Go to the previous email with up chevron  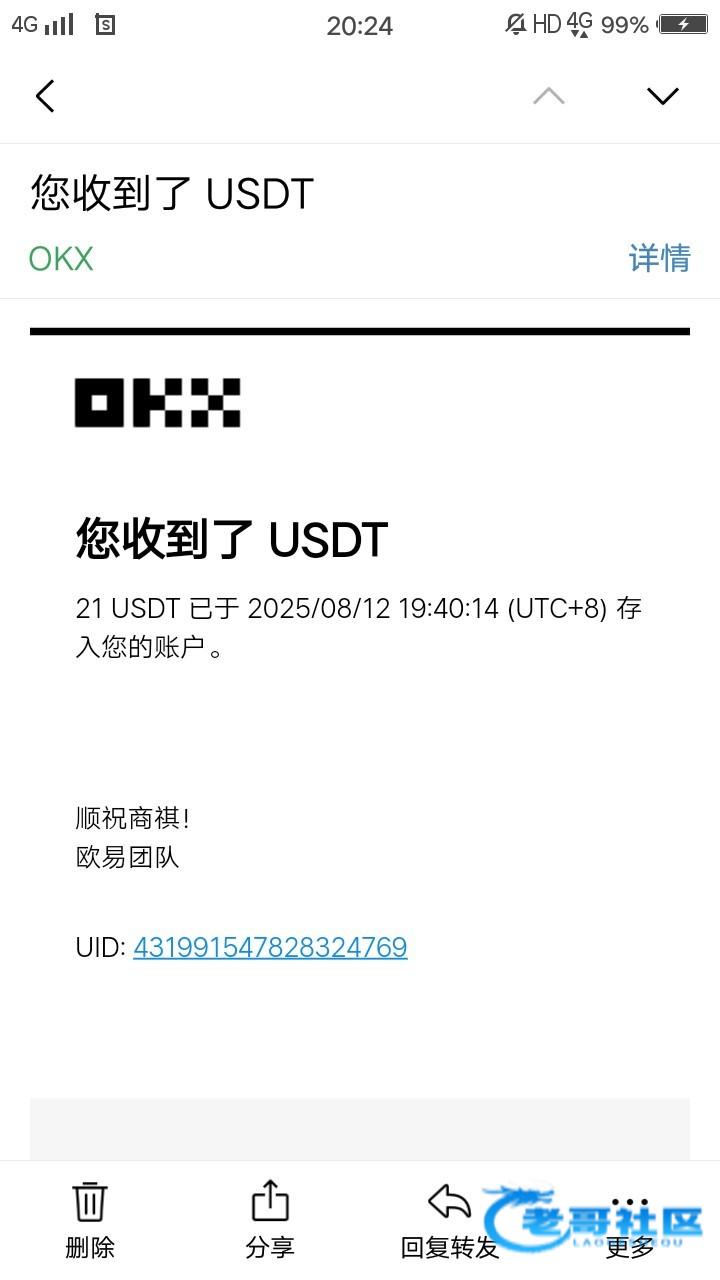pyautogui.click(x=548, y=96)
